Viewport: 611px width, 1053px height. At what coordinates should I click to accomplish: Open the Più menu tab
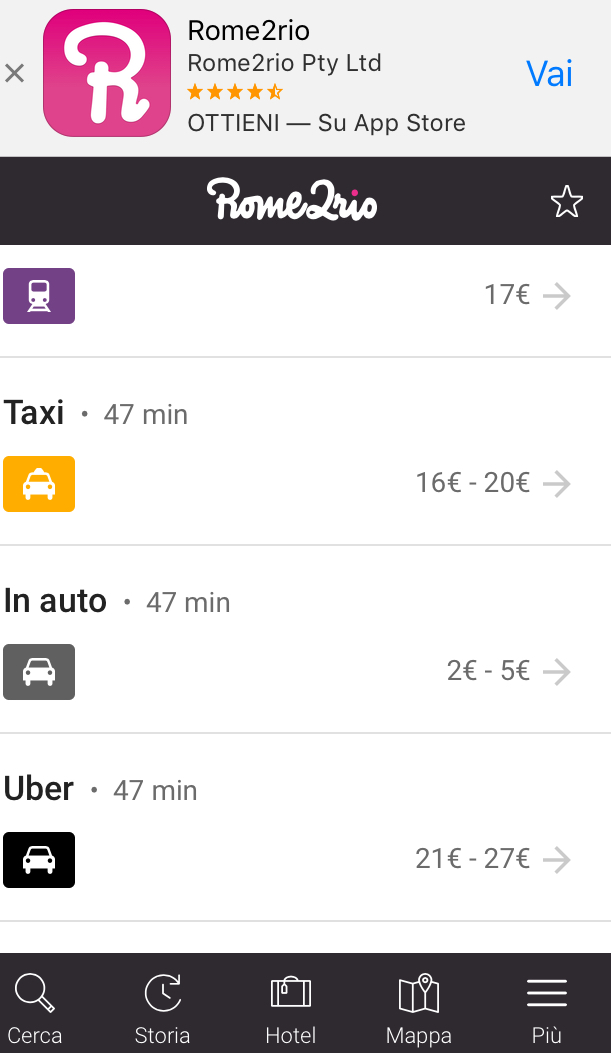pyautogui.click(x=547, y=1005)
